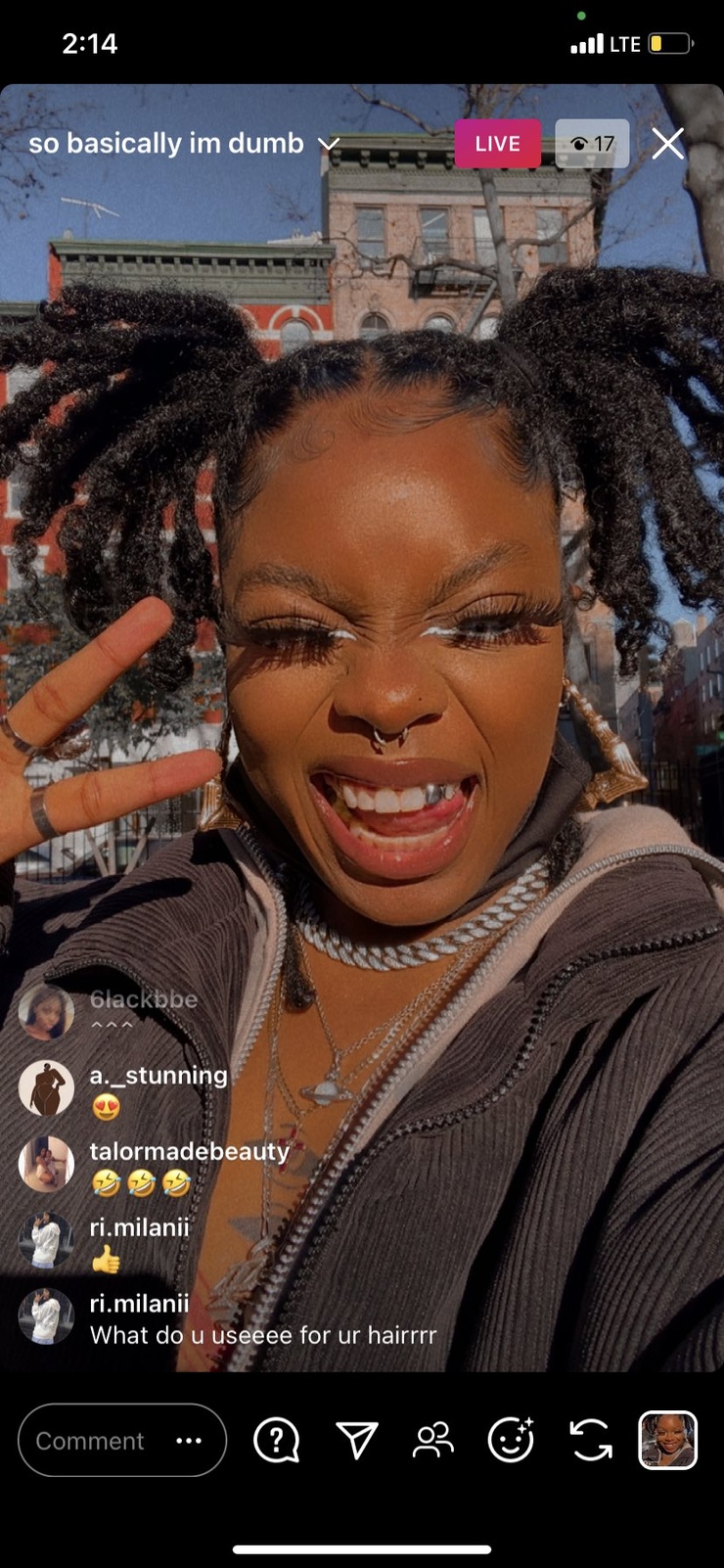Expand the live title chevron

pos(329,145)
